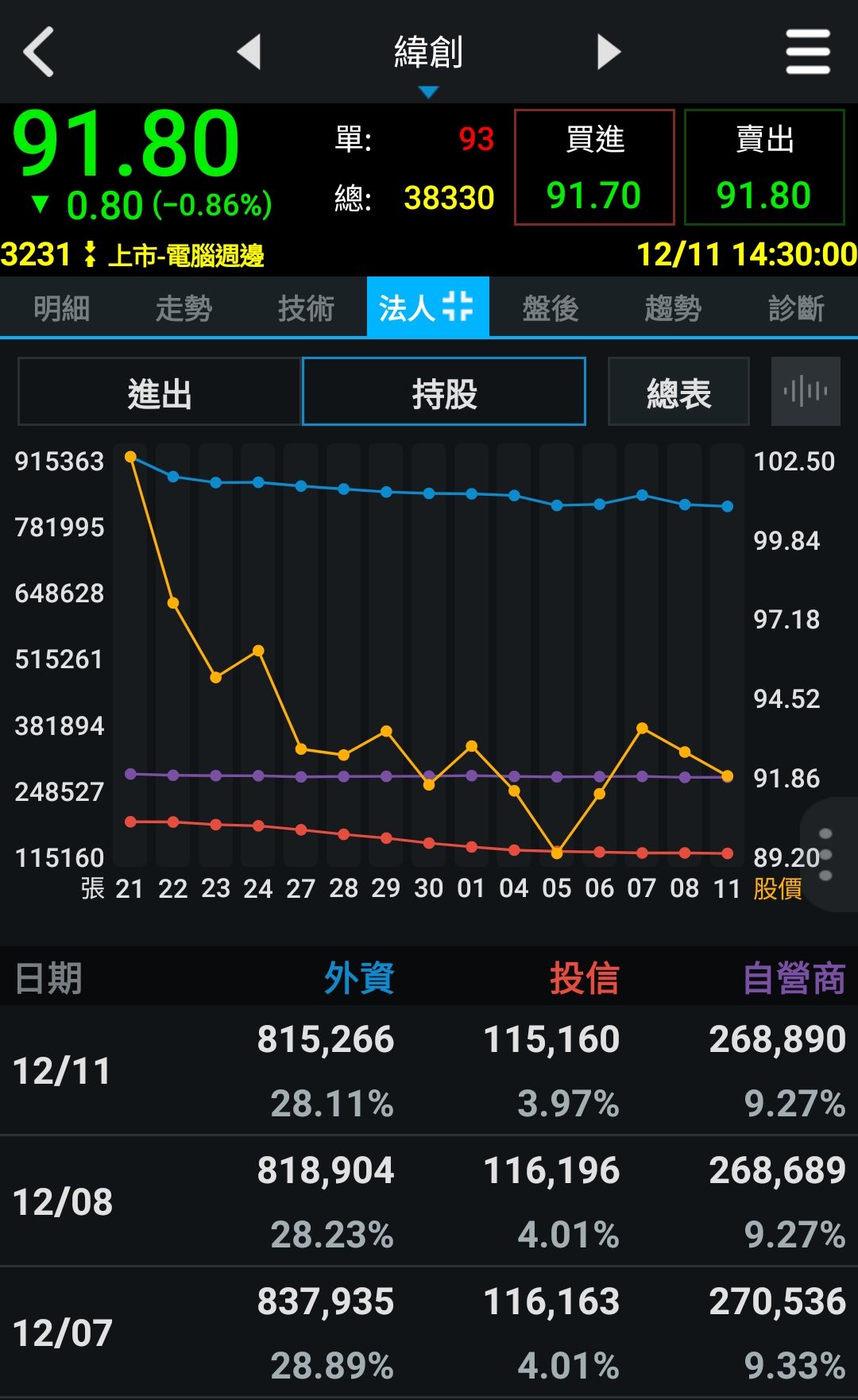Open the 診斷 tab
The width and height of the screenshot is (858, 1400).
click(x=797, y=307)
